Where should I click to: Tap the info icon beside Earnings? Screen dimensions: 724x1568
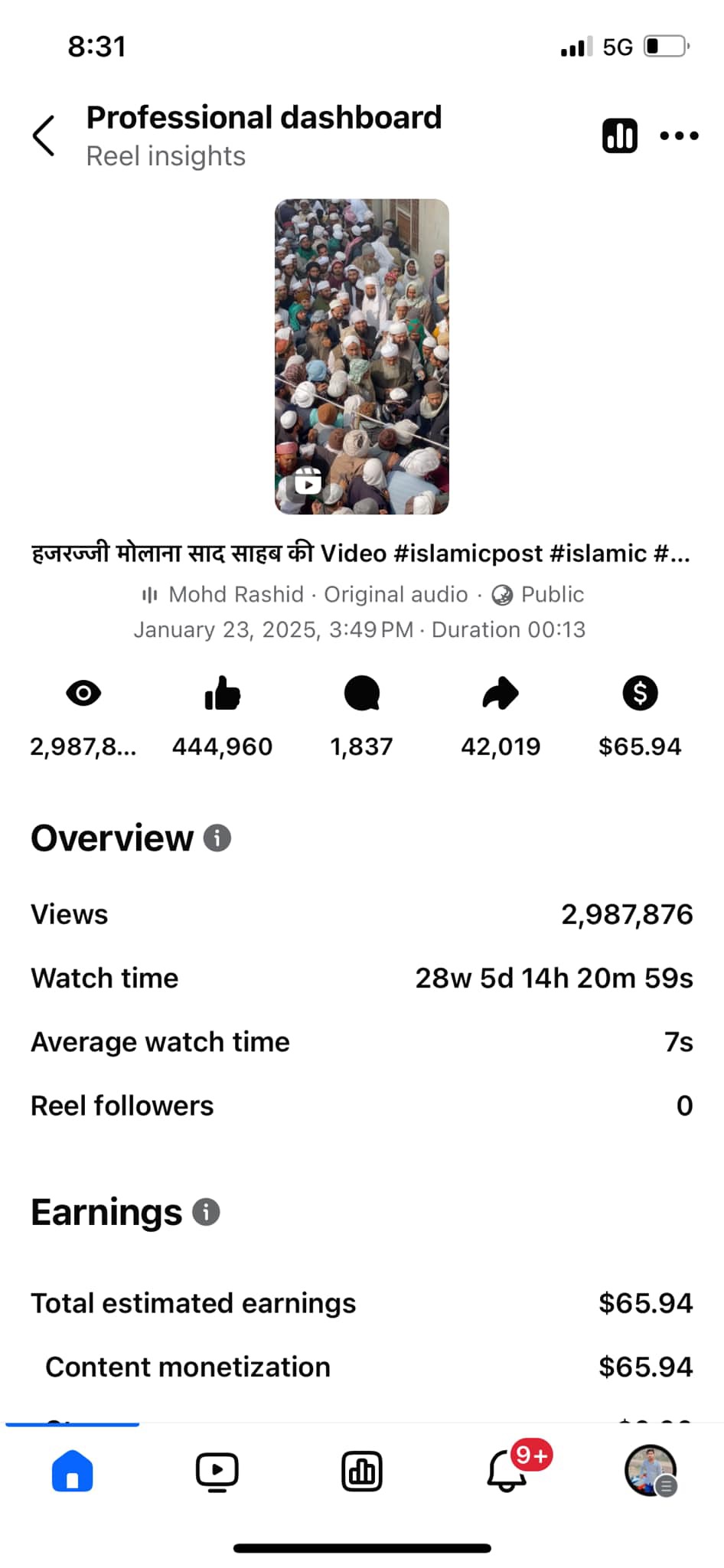[206, 1212]
